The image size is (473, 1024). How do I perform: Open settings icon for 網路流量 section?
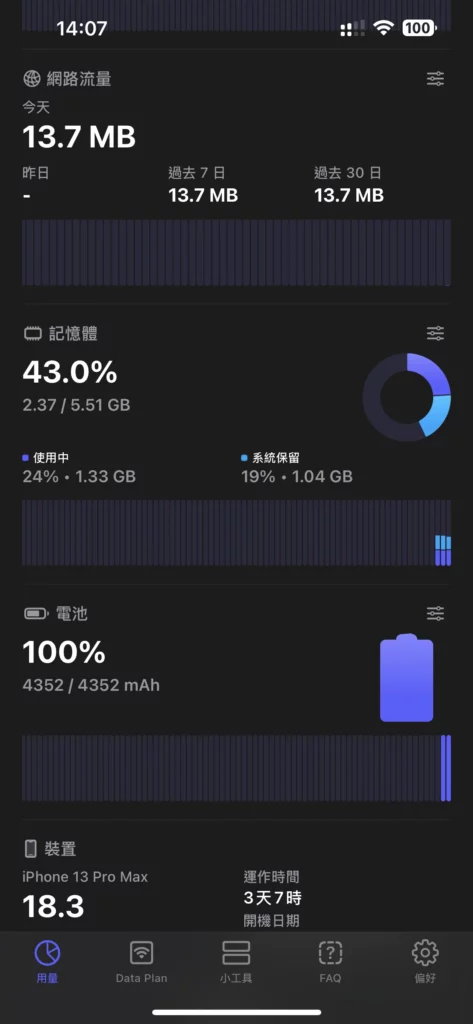435,79
